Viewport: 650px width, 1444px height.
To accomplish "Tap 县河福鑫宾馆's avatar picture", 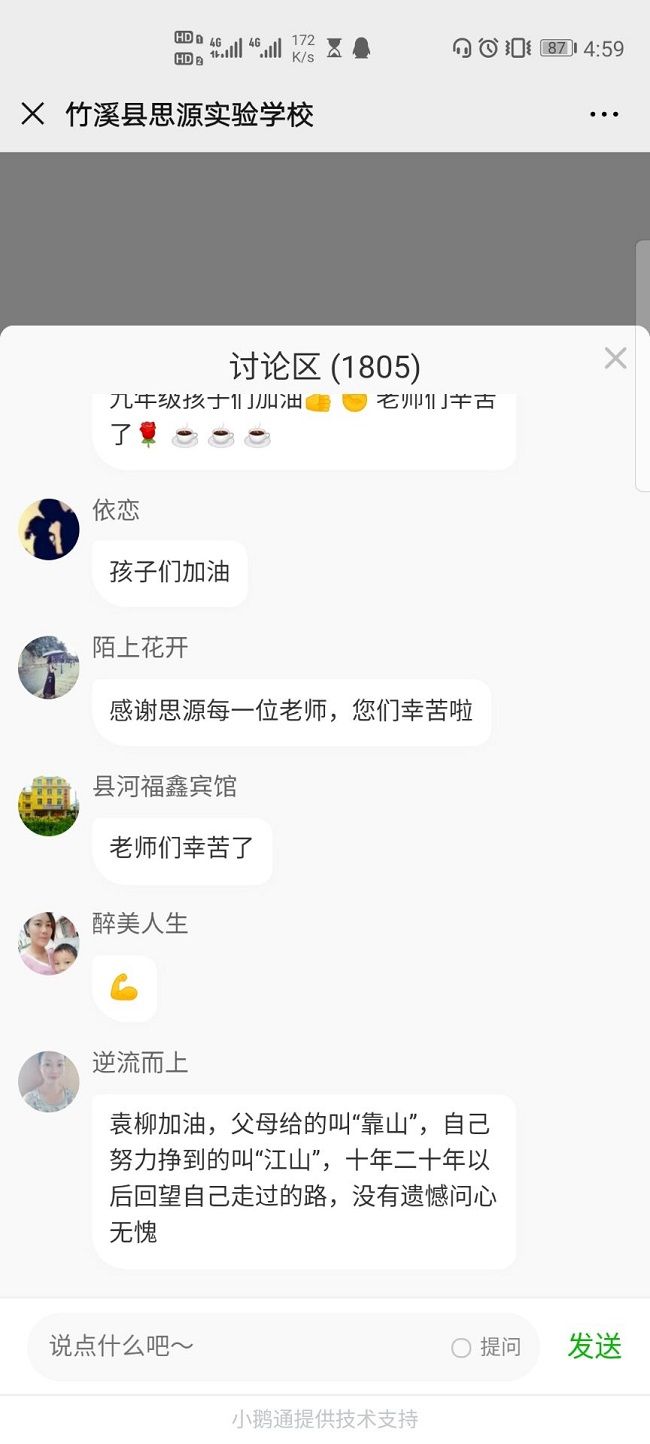I will (49, 805).
